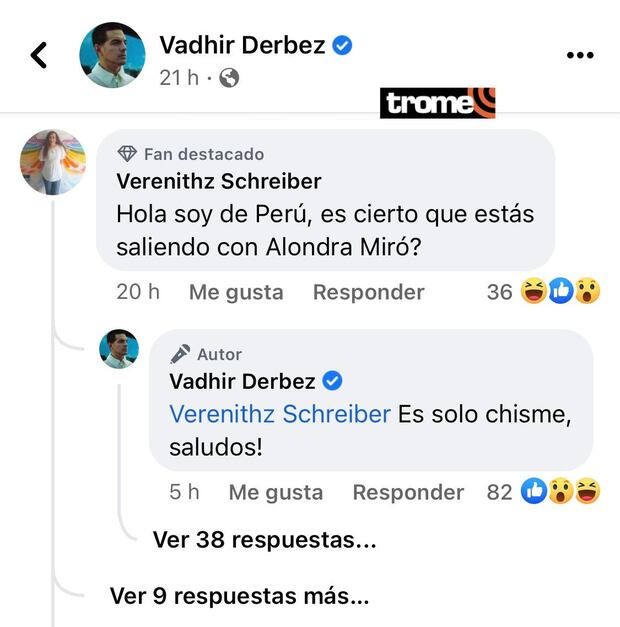The height and width of the screenshot is (627, 620).
Task: Reply to Verenithz Schreiber's comment
Action: click(x=368, y=292)
